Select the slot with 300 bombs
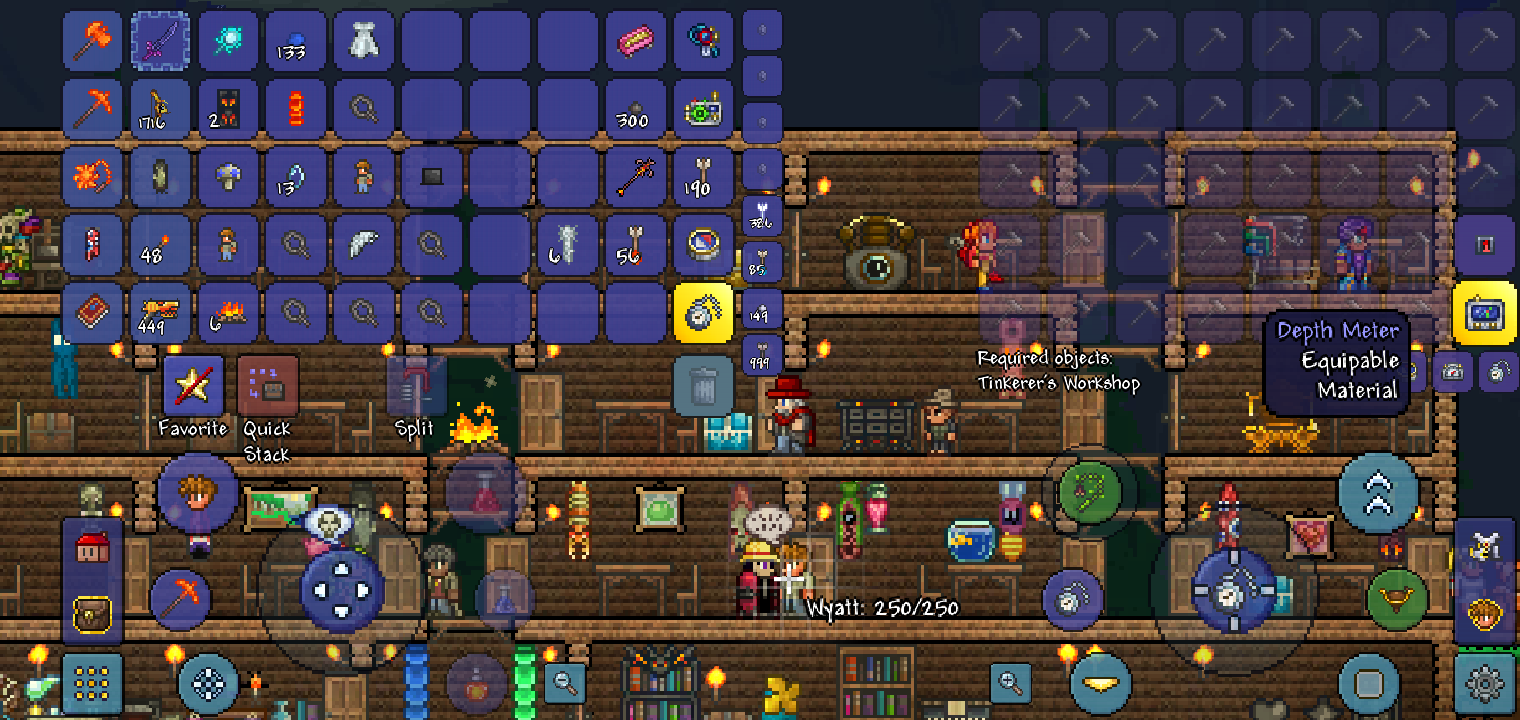Viewport: 1520px width, 720px height. (x=635, y=109)
